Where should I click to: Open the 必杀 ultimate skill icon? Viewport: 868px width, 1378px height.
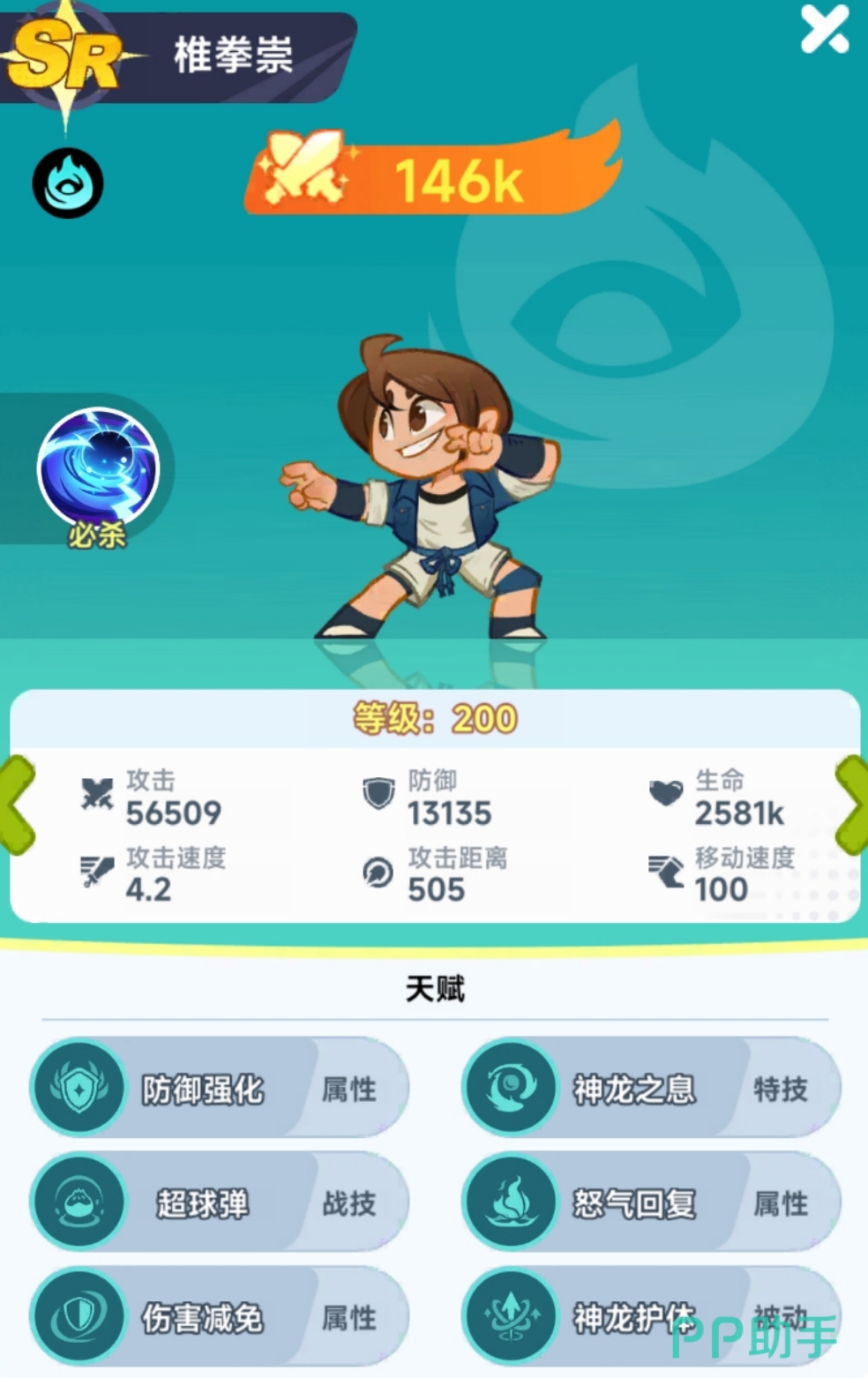pyautogui.click(x=98, y=469)
